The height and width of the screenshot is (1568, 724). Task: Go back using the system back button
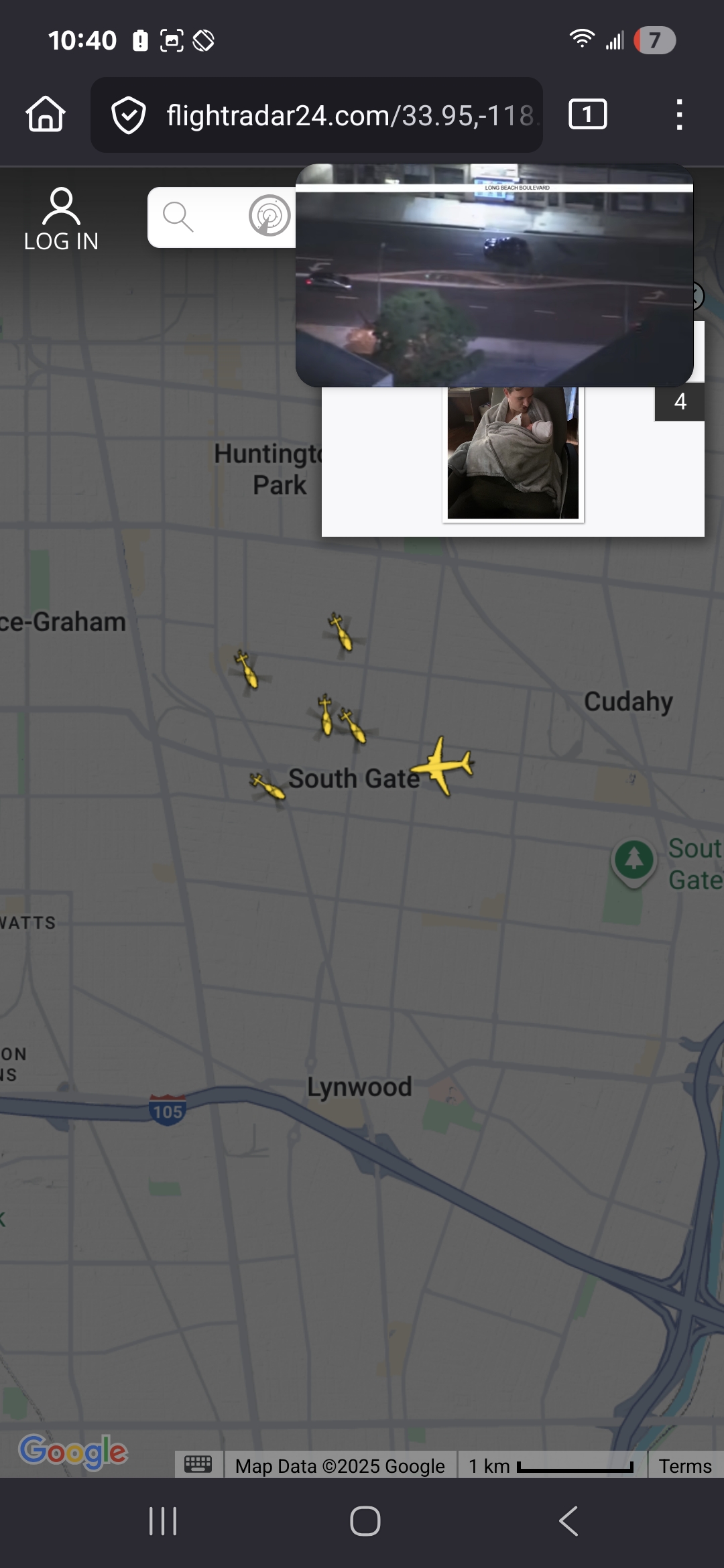568,1521
